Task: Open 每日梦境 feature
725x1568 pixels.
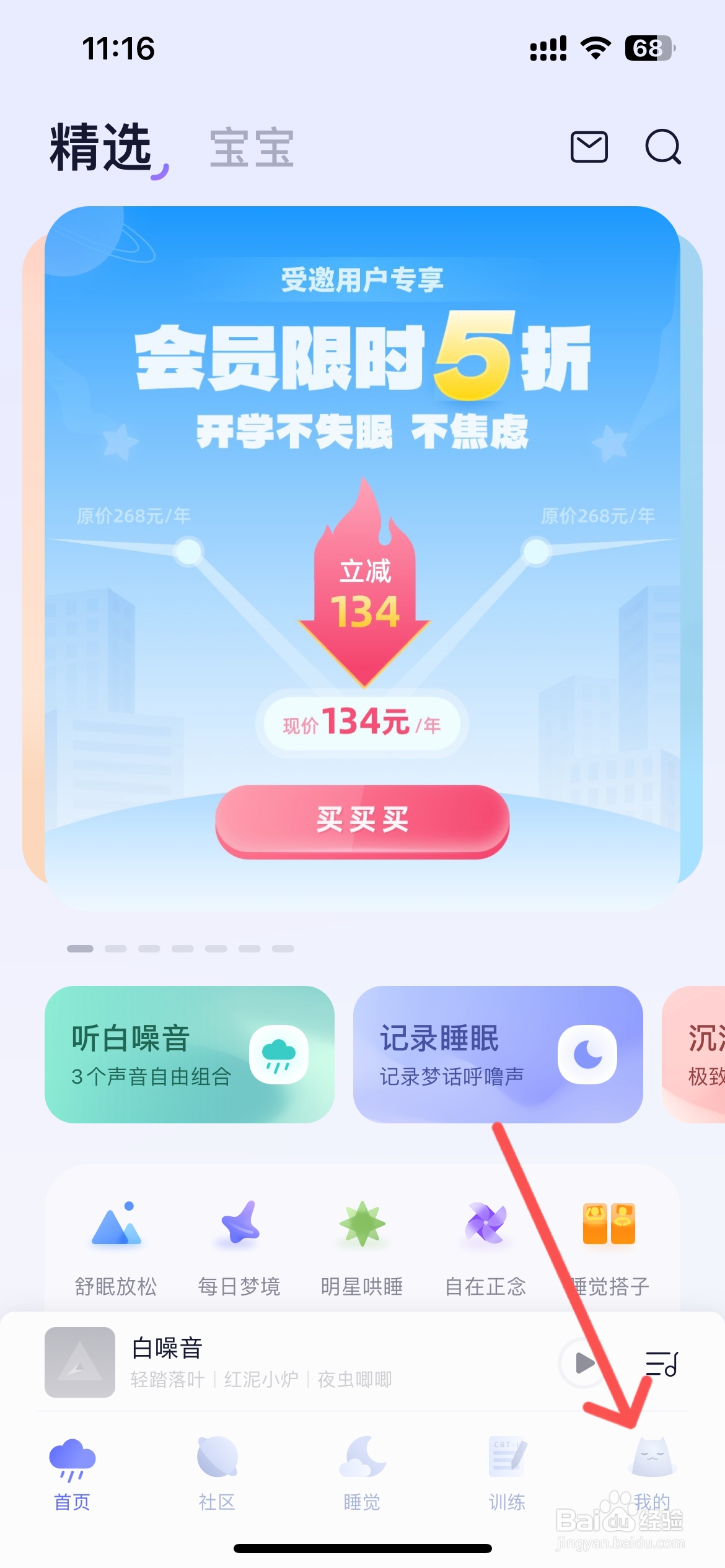Action: point(239,1229)
